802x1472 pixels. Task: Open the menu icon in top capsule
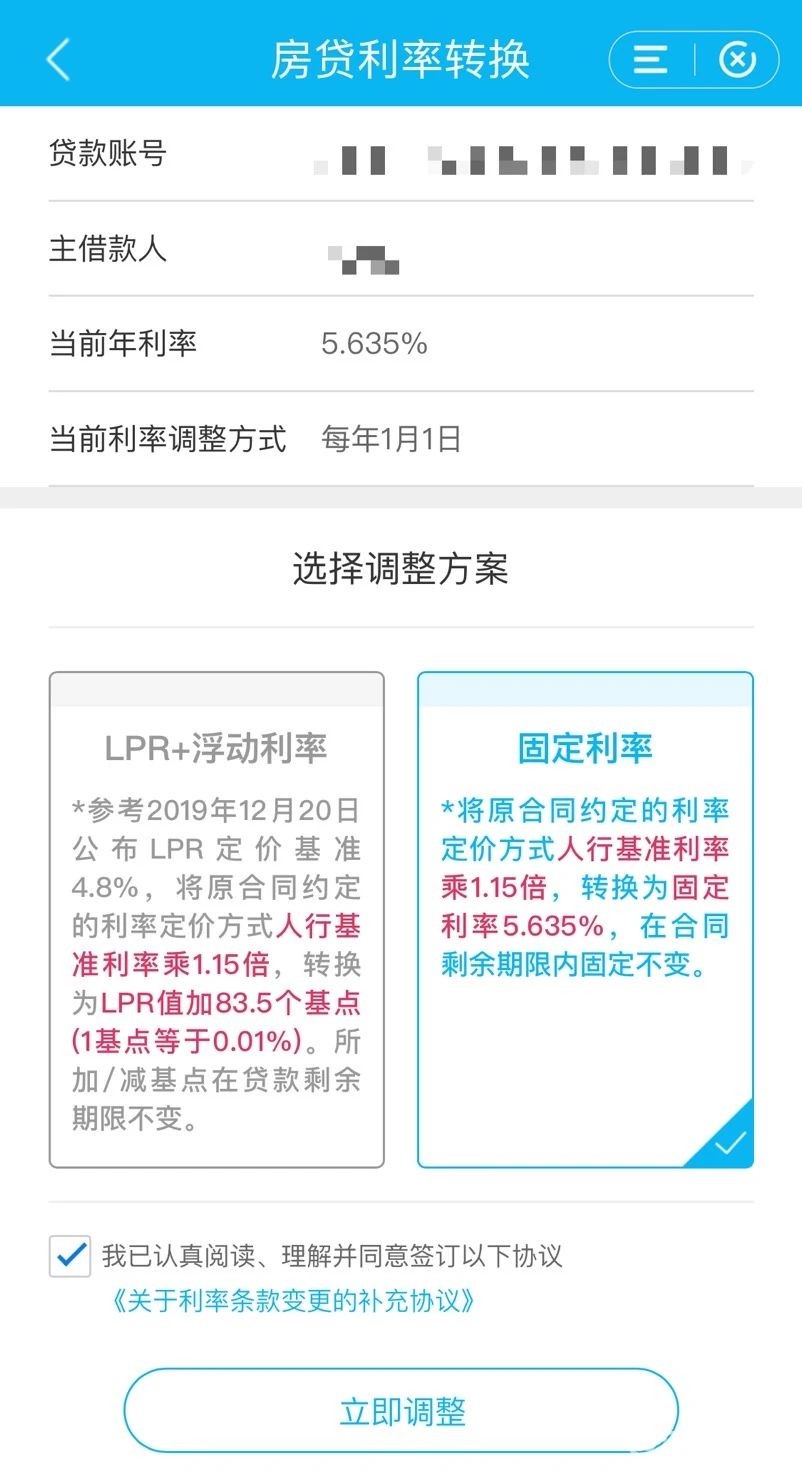coord(650,60)
